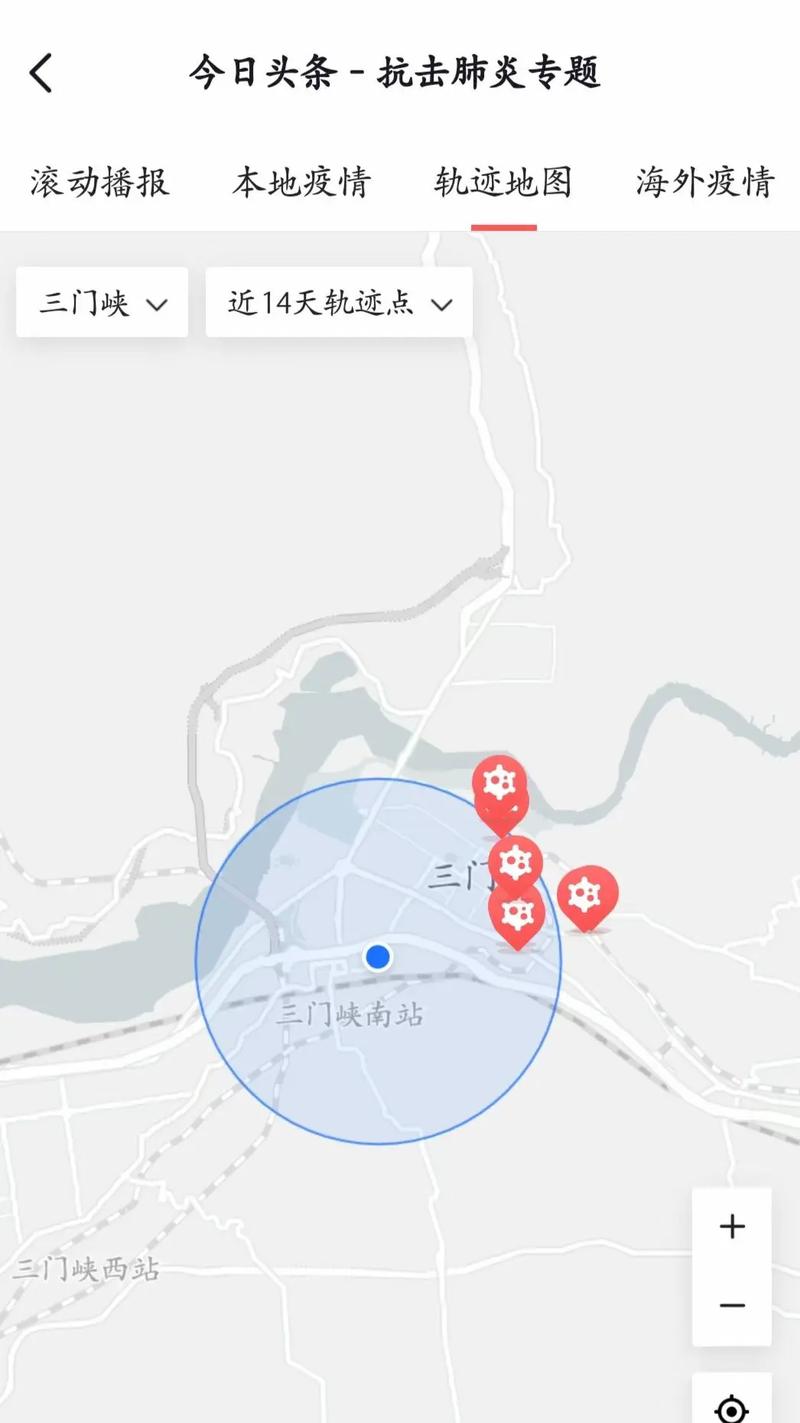Select the active 轨迹地图 tab

tap(504, 182)
